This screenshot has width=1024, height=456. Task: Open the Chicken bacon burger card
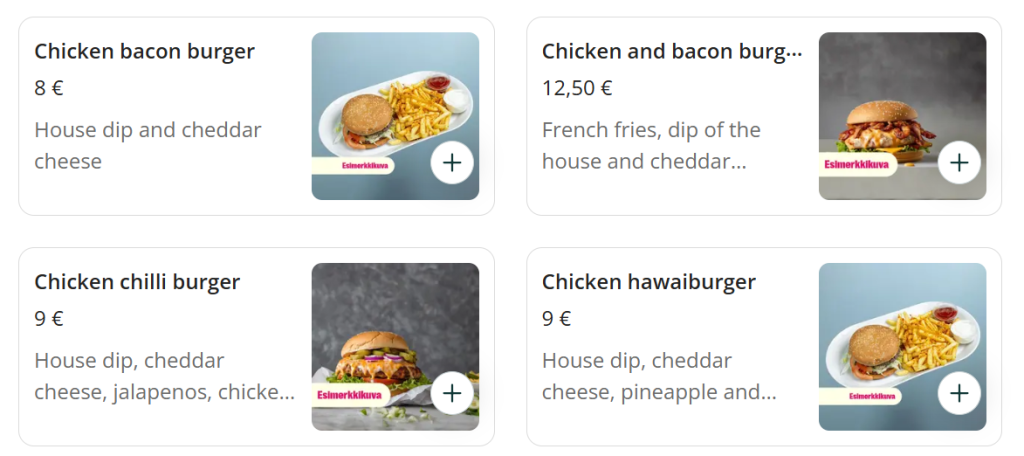[145, 51]
